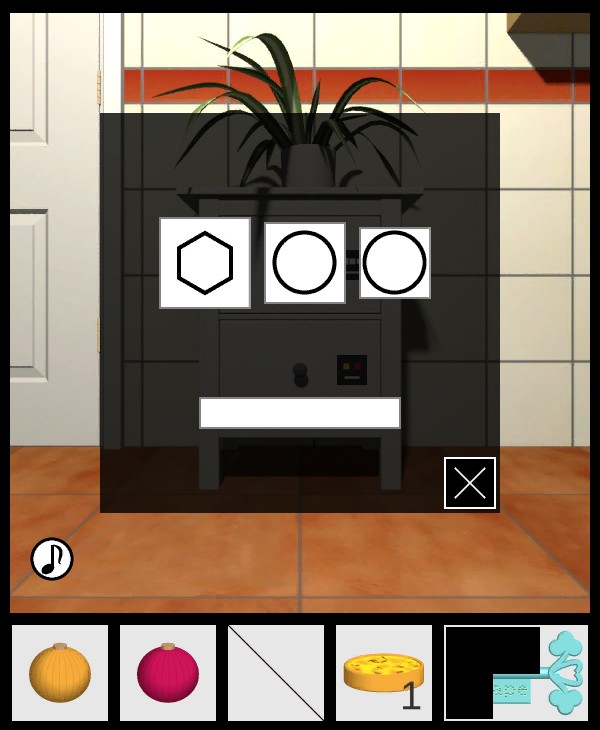Image resolution: width=600 pixels, height=730 pixels.
Task: Close the puzzle overlay with X
Action: (x=470, y=483)
